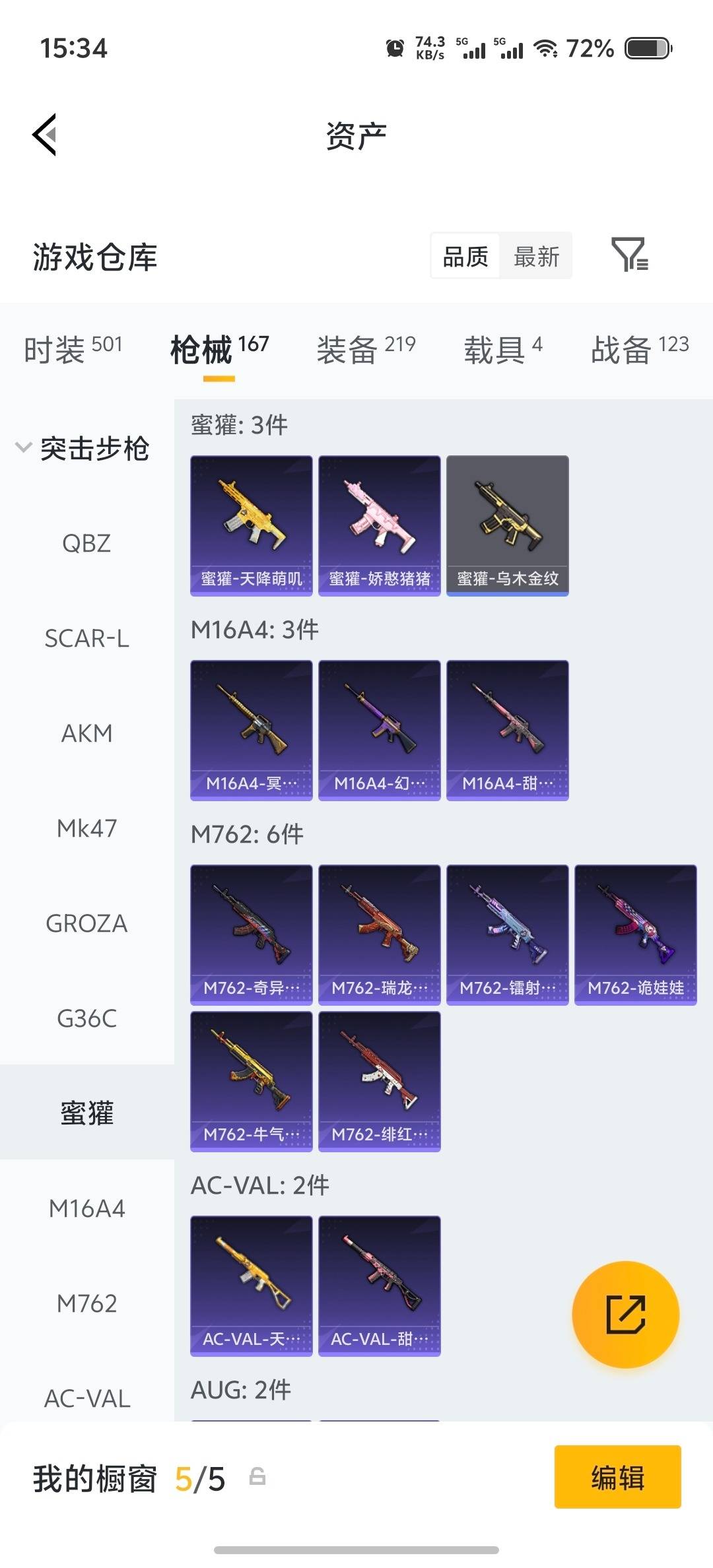Switch sorting to 最新

(536, 256)
